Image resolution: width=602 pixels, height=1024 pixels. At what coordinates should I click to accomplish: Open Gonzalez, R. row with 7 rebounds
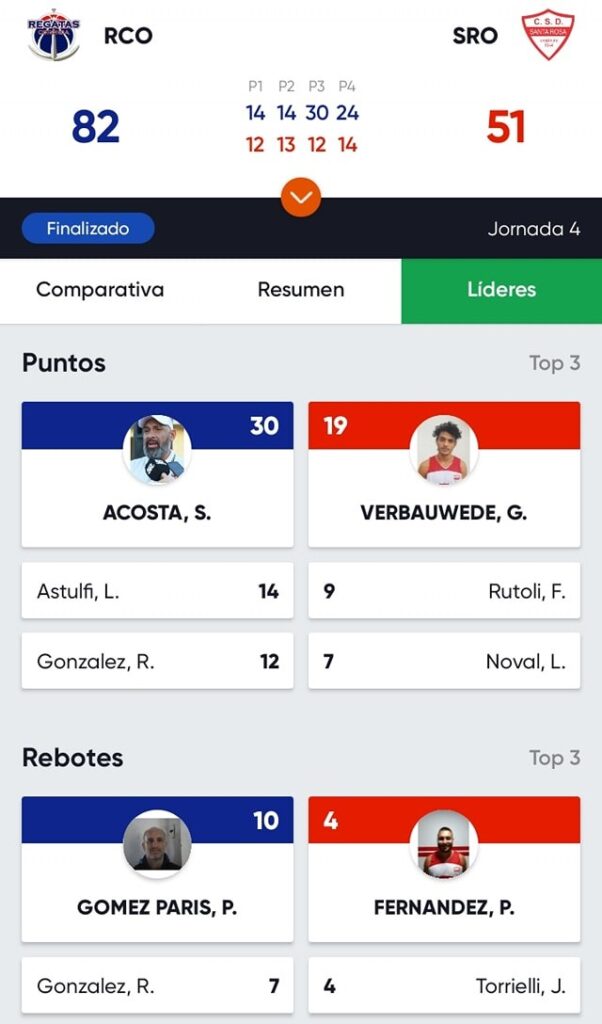click(x=157, y=986)
